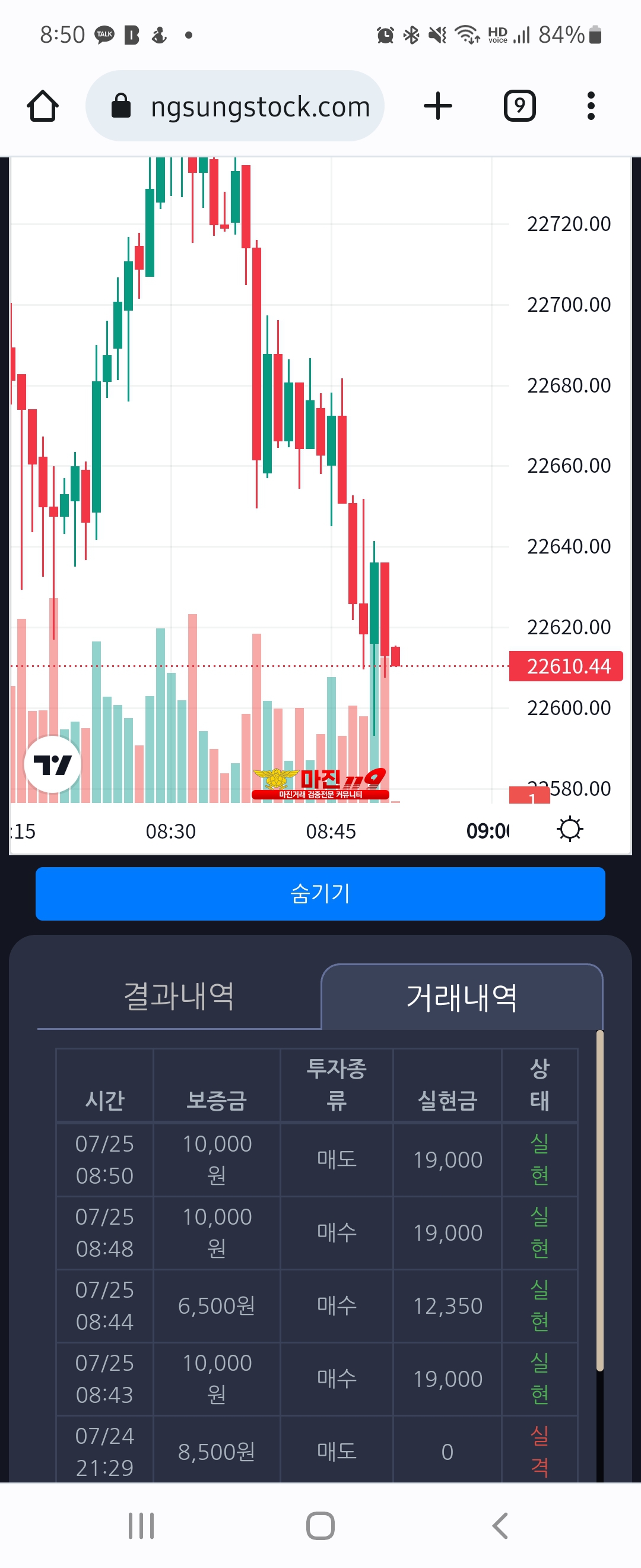Viewport: 641px width, 1568px height.
Task: Open a new browser tab
Action: coord(438,106)
